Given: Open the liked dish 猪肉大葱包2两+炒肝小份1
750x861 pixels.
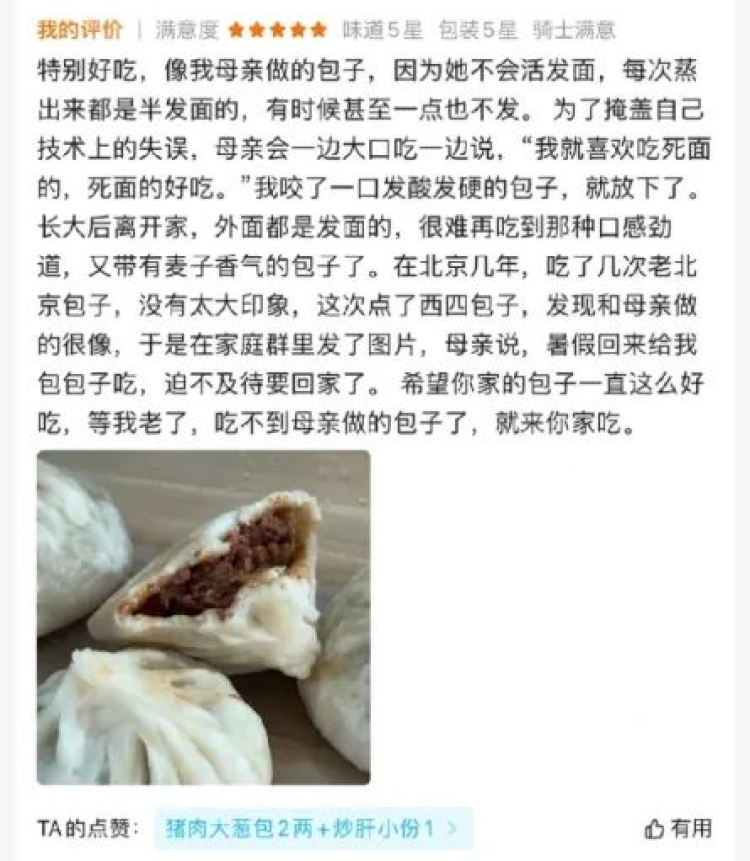Looking at the screenshot, I should [311, 828].
